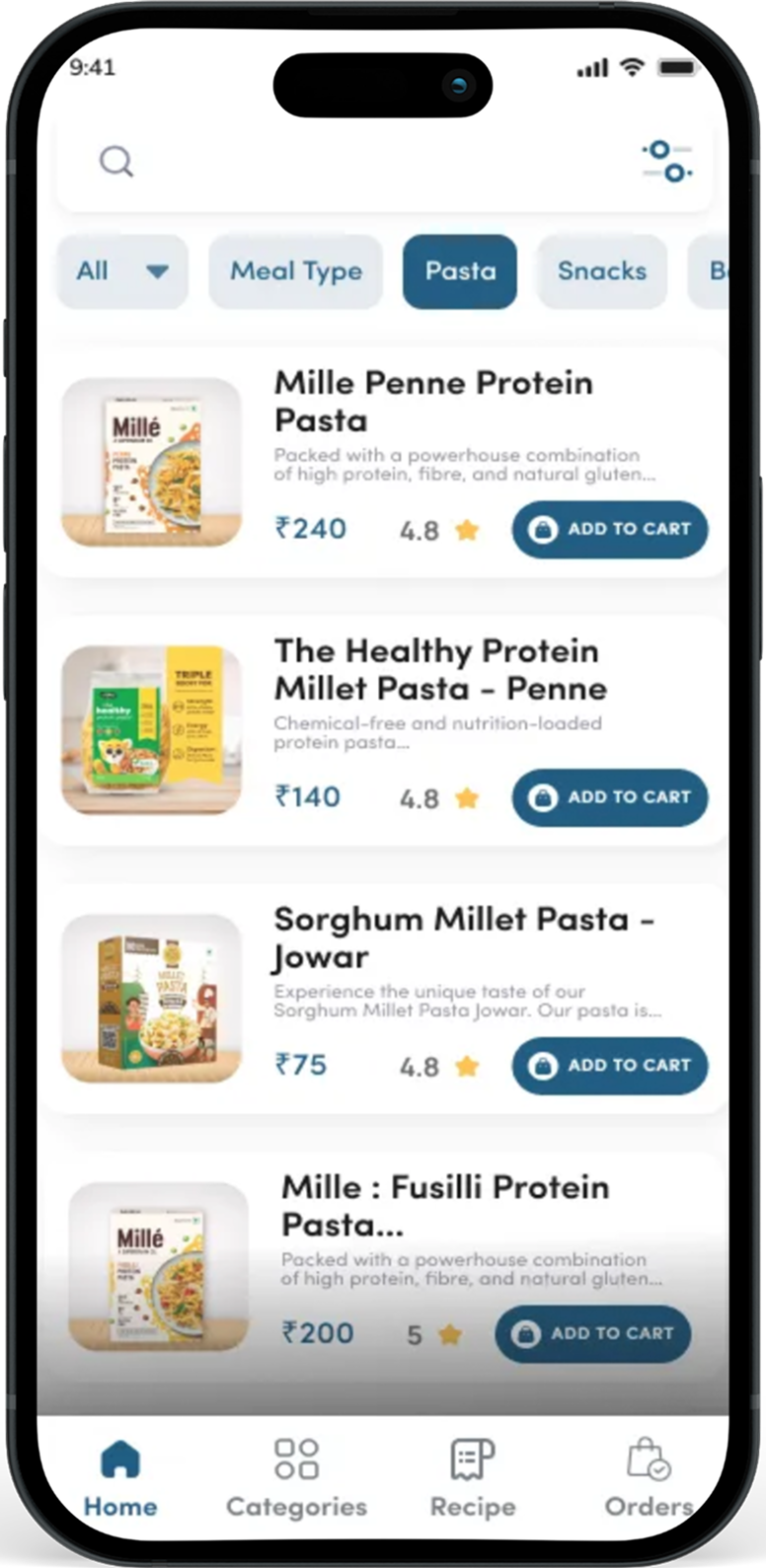Viewport: 766px width, 1568px height.
Task: Select the Meal Type chip
Action: coord(295,271)
